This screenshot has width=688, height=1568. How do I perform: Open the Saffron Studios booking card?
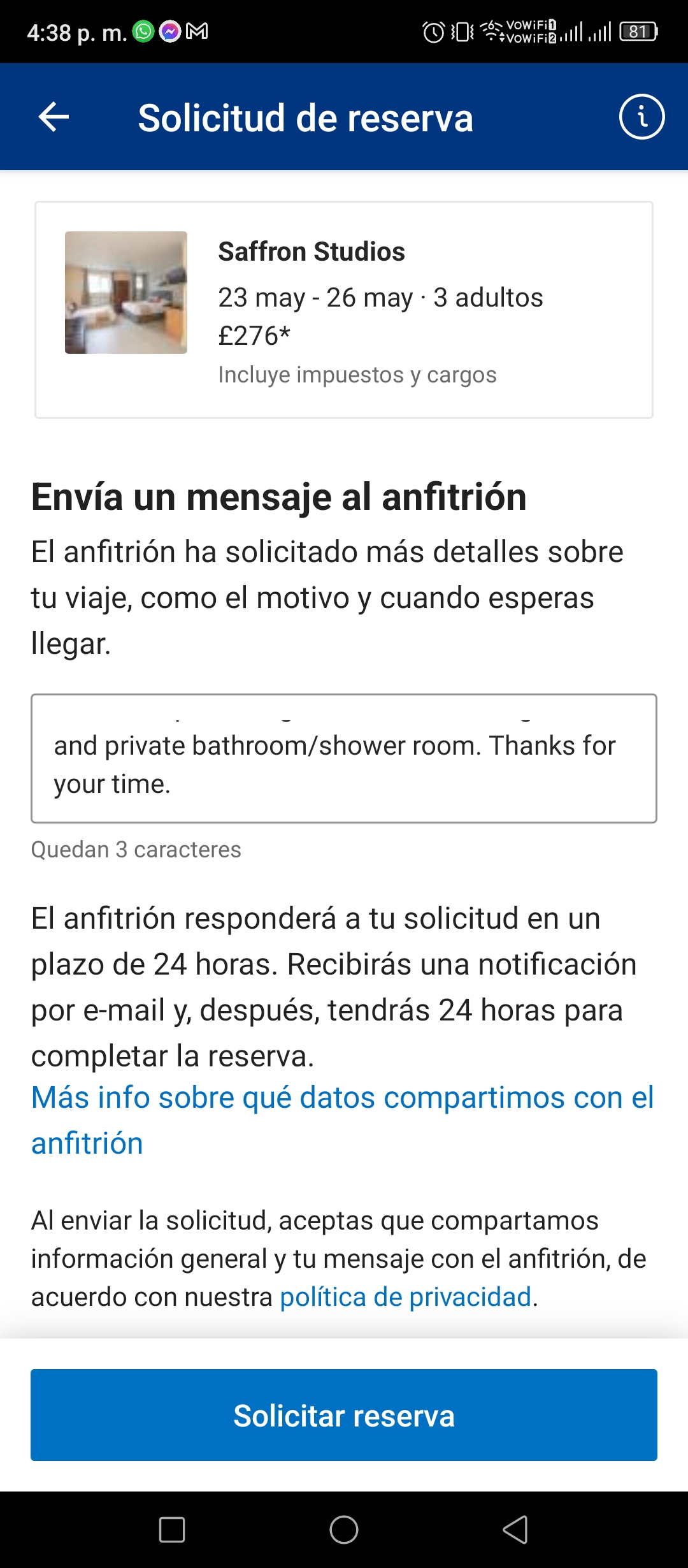[344, 310]
